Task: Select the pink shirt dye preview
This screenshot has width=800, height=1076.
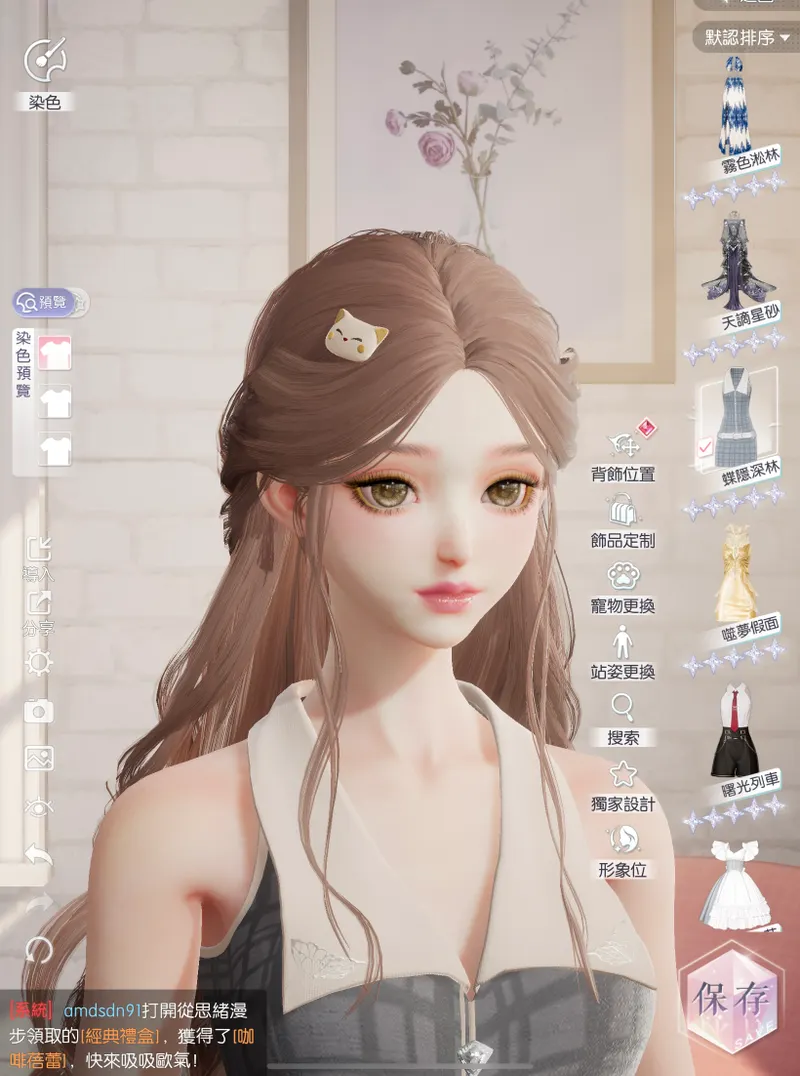Action: pyautogui.click(x=55, y=352)
